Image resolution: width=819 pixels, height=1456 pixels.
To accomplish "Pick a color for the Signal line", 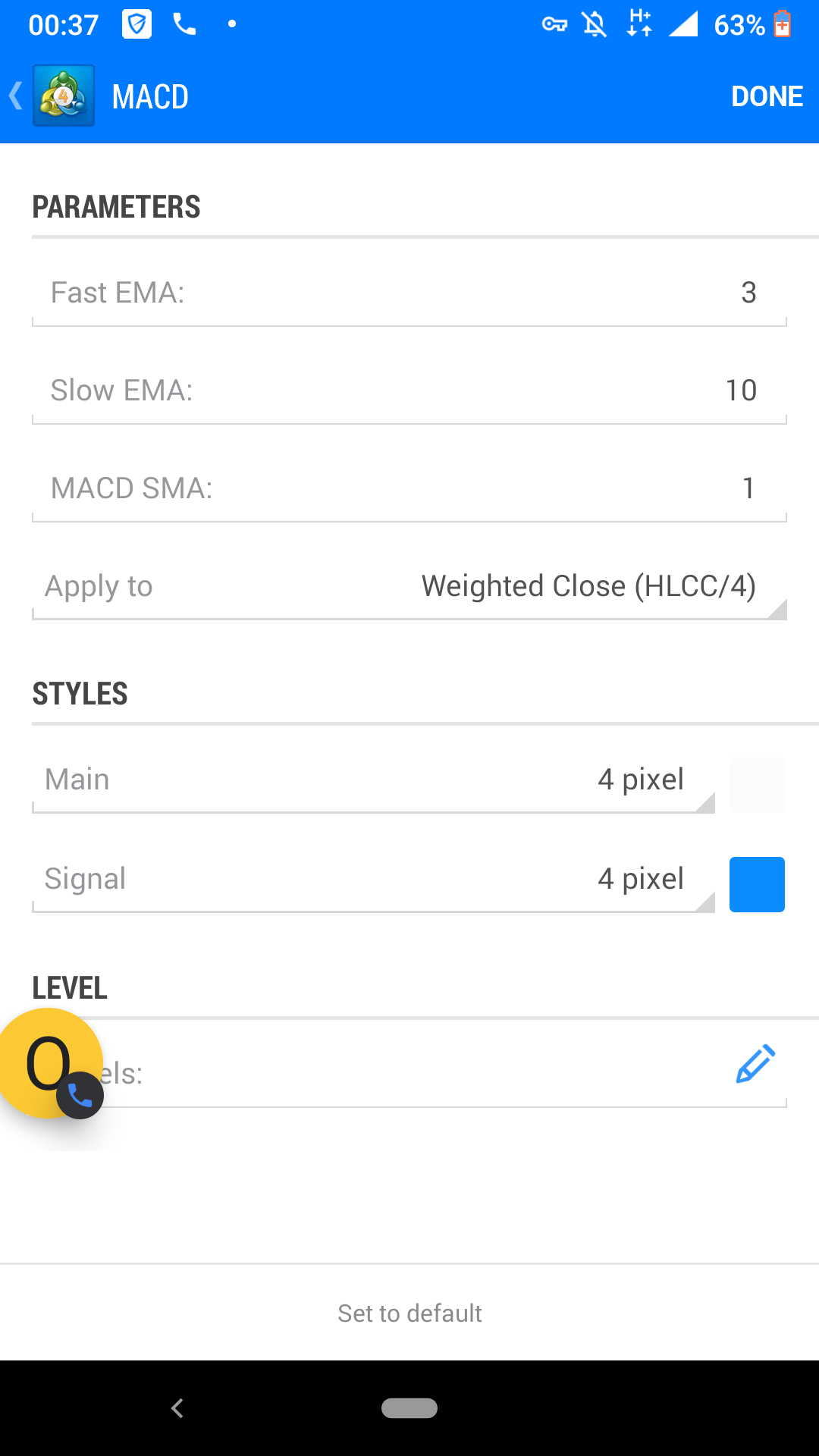I will [x=757, y=884].
